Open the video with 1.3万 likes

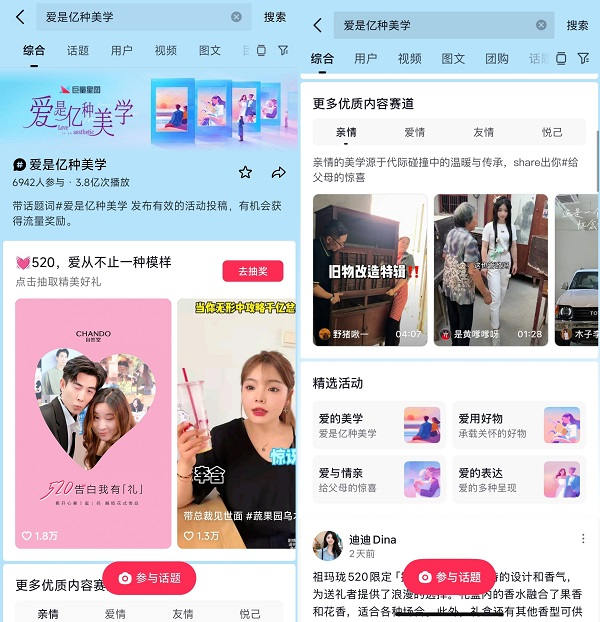(236, 420)
